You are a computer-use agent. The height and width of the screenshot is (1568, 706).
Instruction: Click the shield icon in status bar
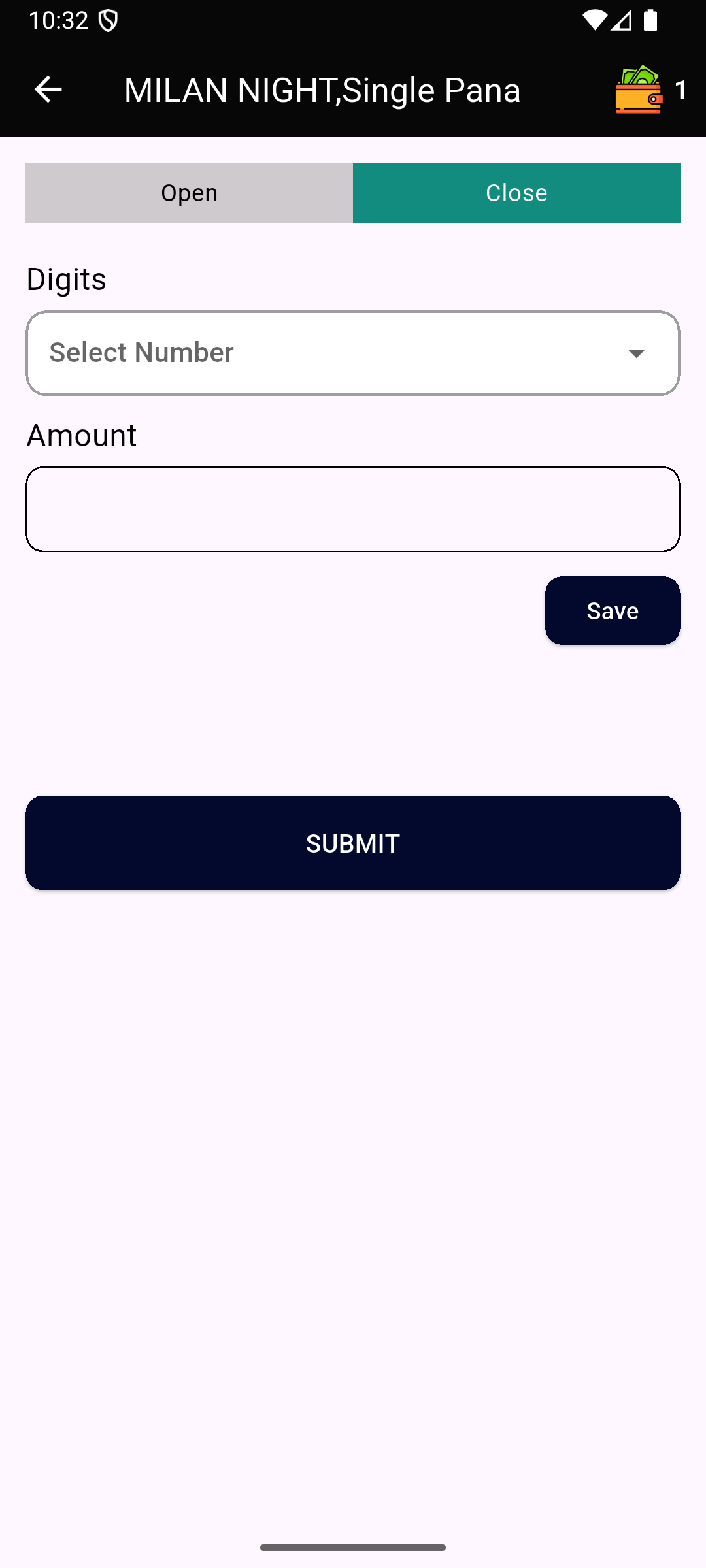pyautogui.click(x=109, y=19)
